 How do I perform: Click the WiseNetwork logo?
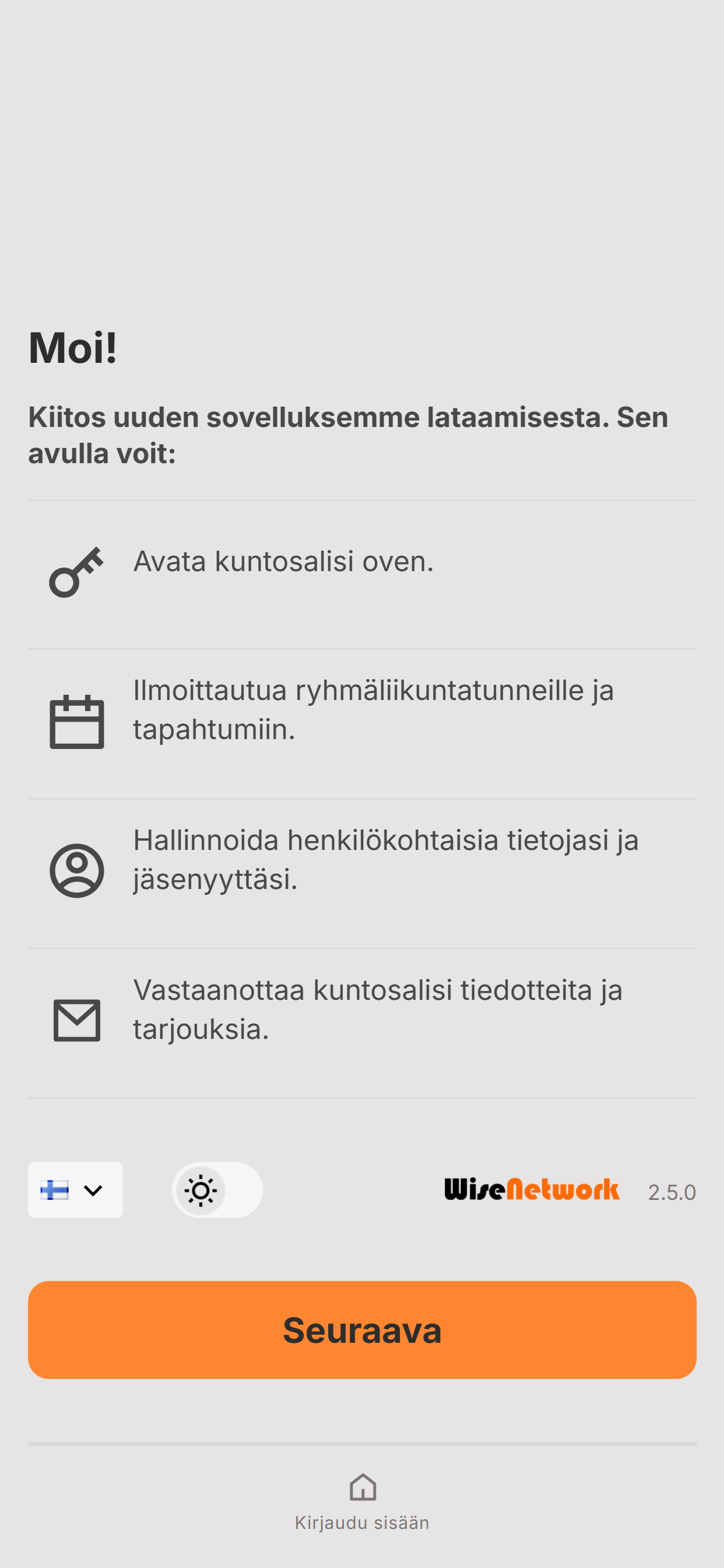click(x=532, y=1190)
